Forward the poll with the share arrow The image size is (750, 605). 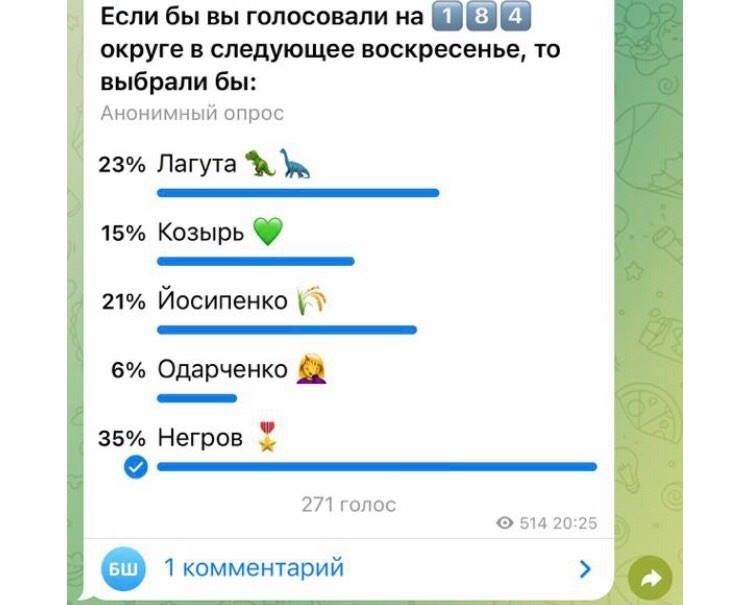pos(649,577)
